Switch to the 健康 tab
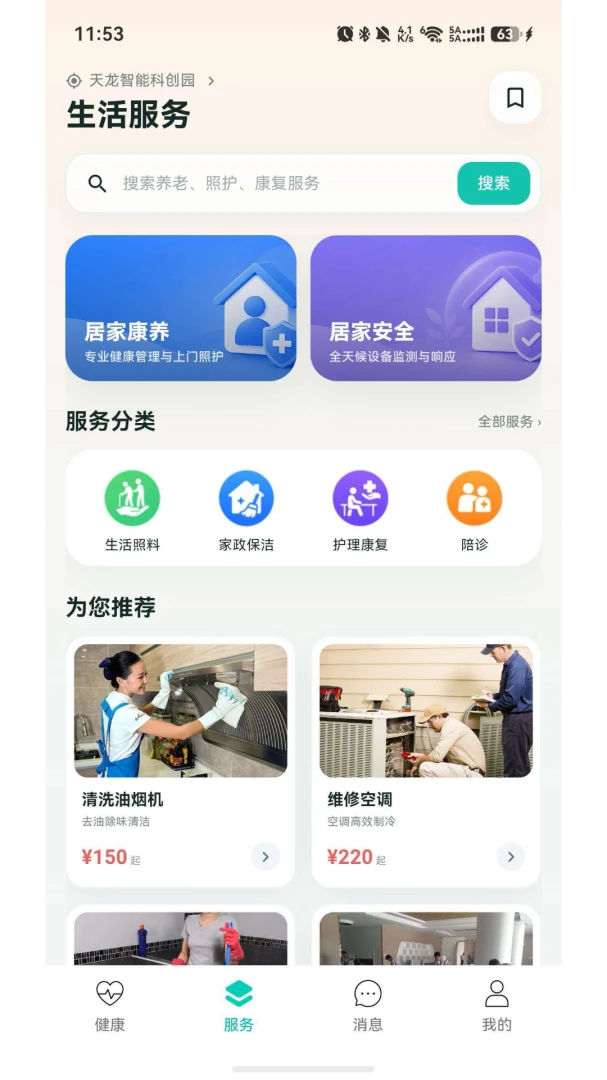The width and height of the screenshot is (607, 1080). 110,1006
